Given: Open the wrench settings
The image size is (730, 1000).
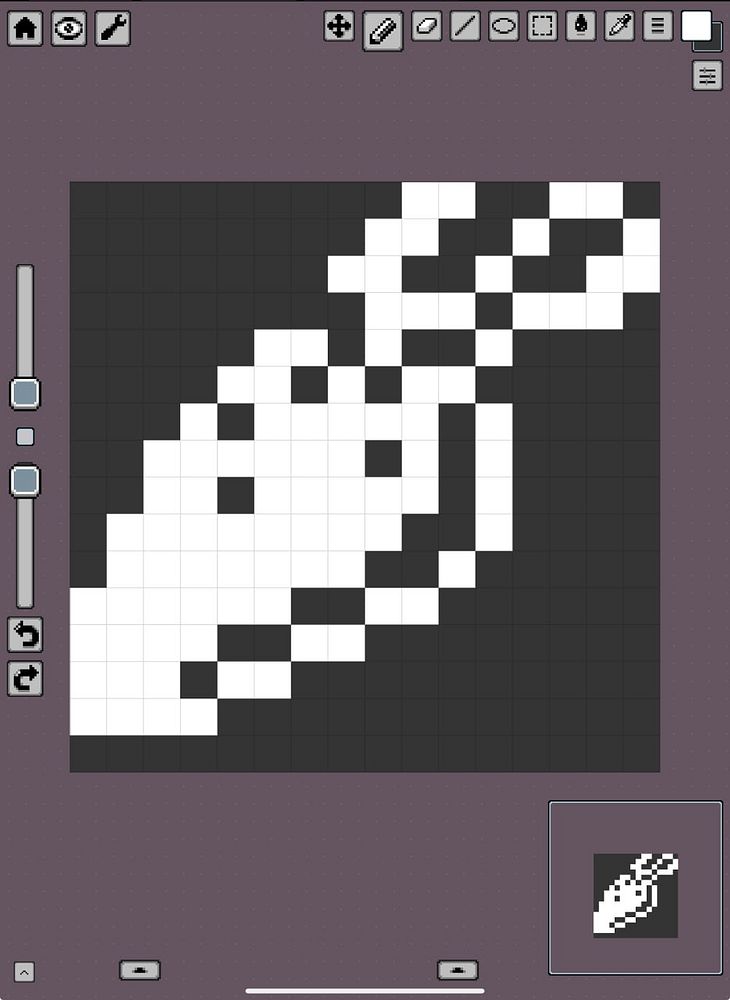Looking at the screenshot, I should coord(113,29).
